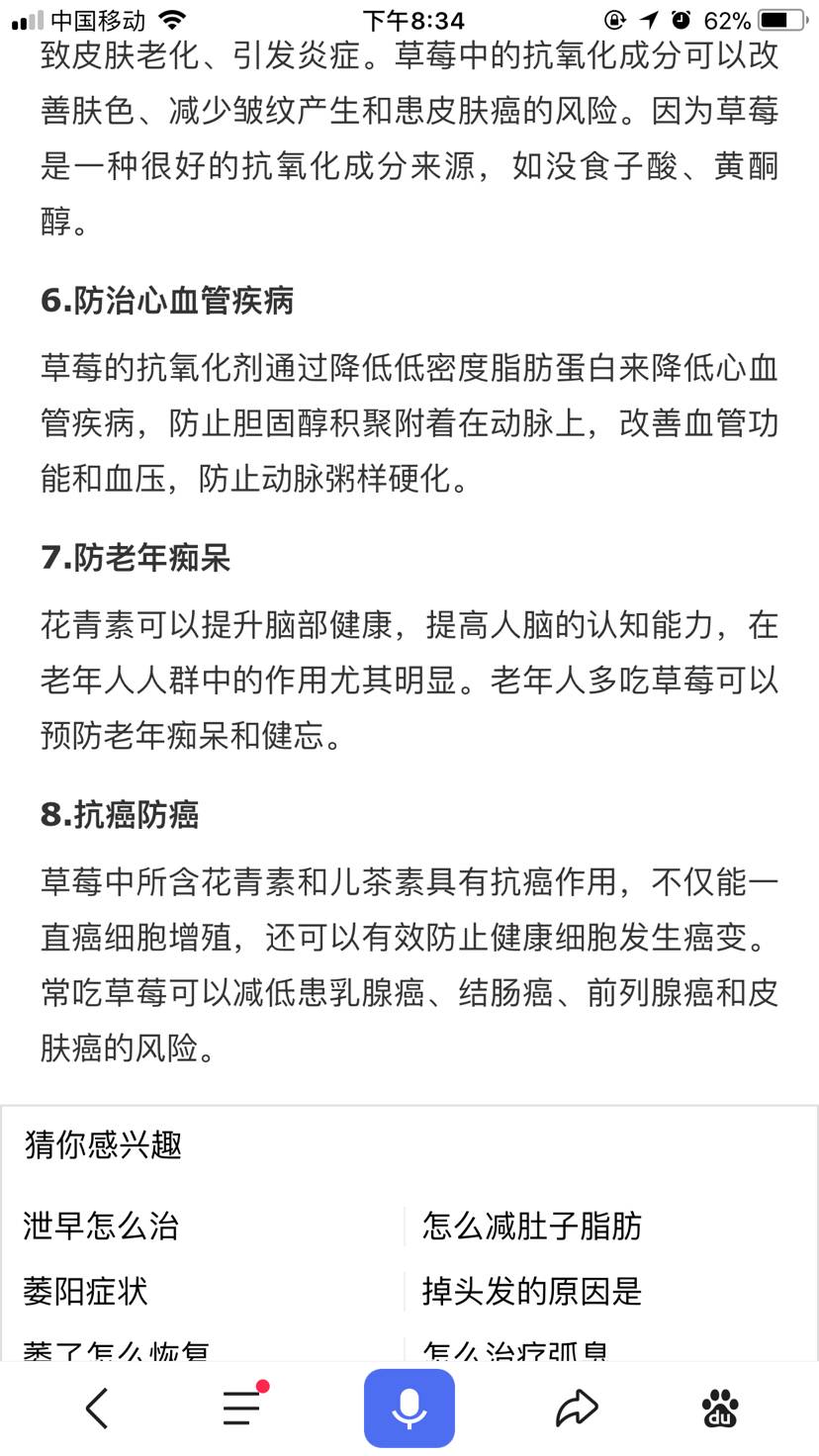Open suggestion 怎么减肚子脂肪

point(532,1227)
